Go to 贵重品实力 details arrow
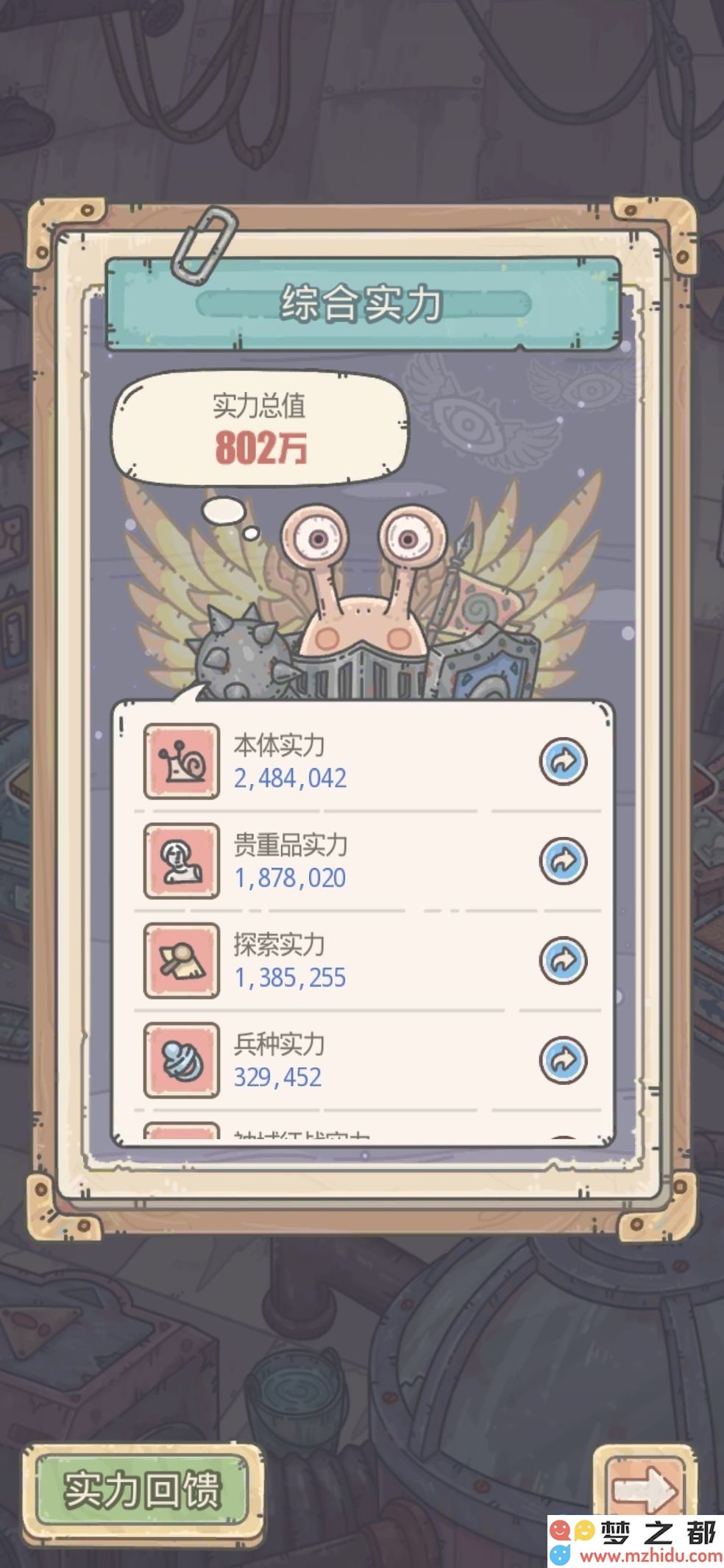The height and width of the screenshot is (1568, 724). 563,860
